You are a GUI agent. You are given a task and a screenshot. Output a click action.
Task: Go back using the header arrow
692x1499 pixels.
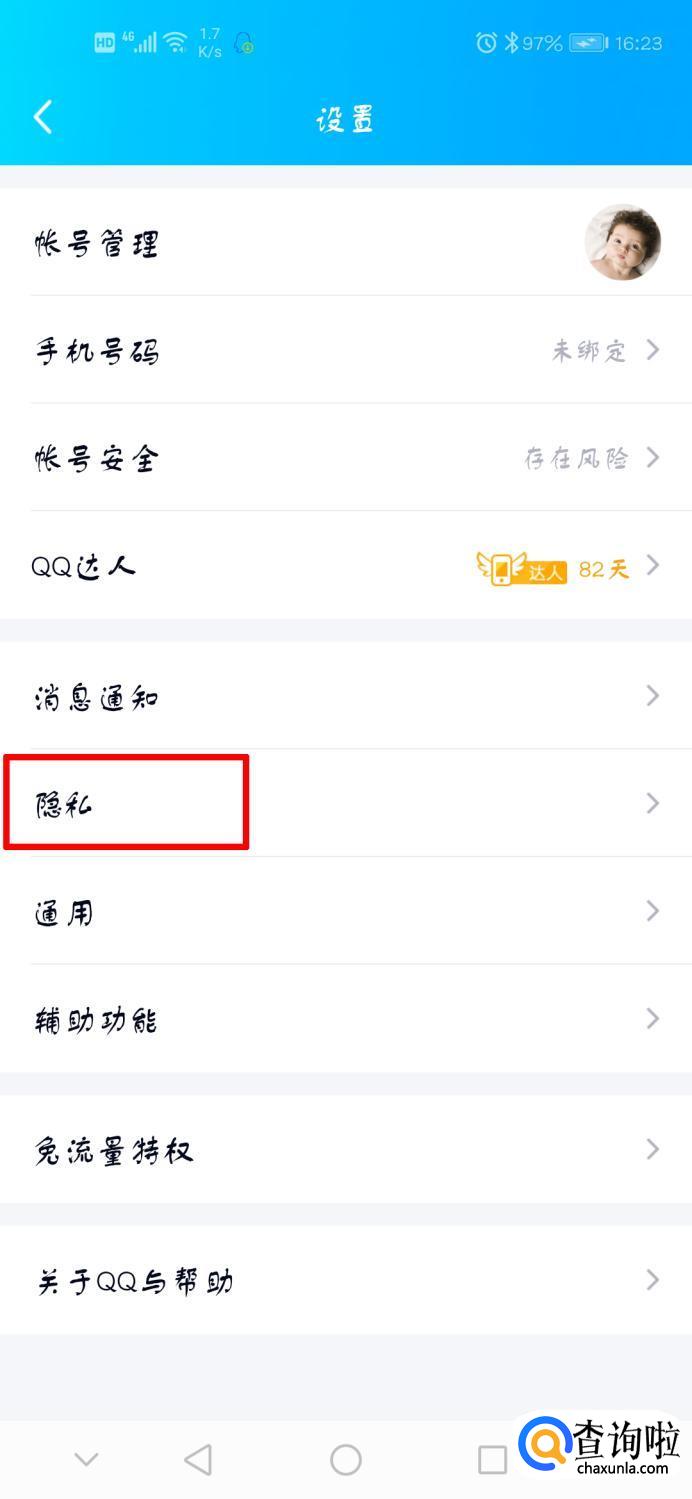43,118
